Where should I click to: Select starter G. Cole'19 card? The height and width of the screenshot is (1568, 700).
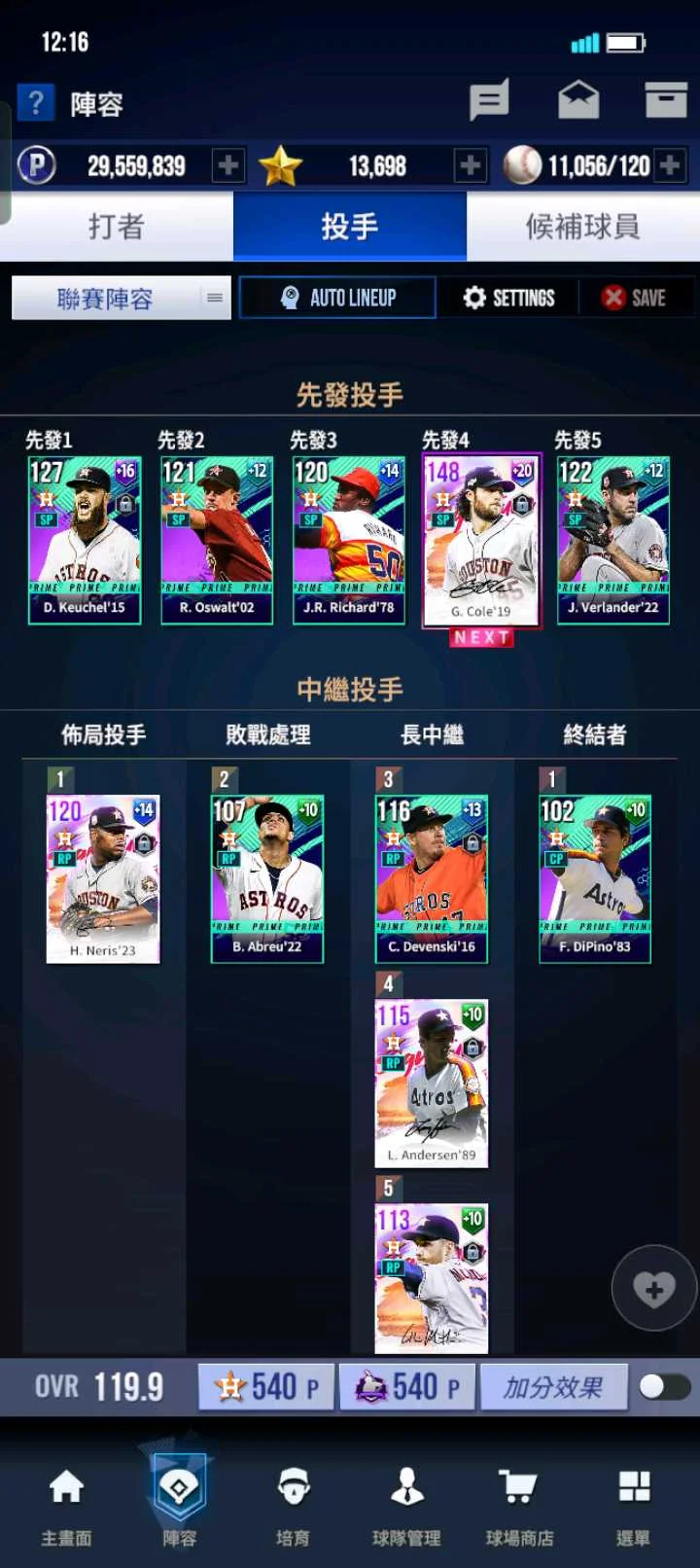click(x=481, y=540)
